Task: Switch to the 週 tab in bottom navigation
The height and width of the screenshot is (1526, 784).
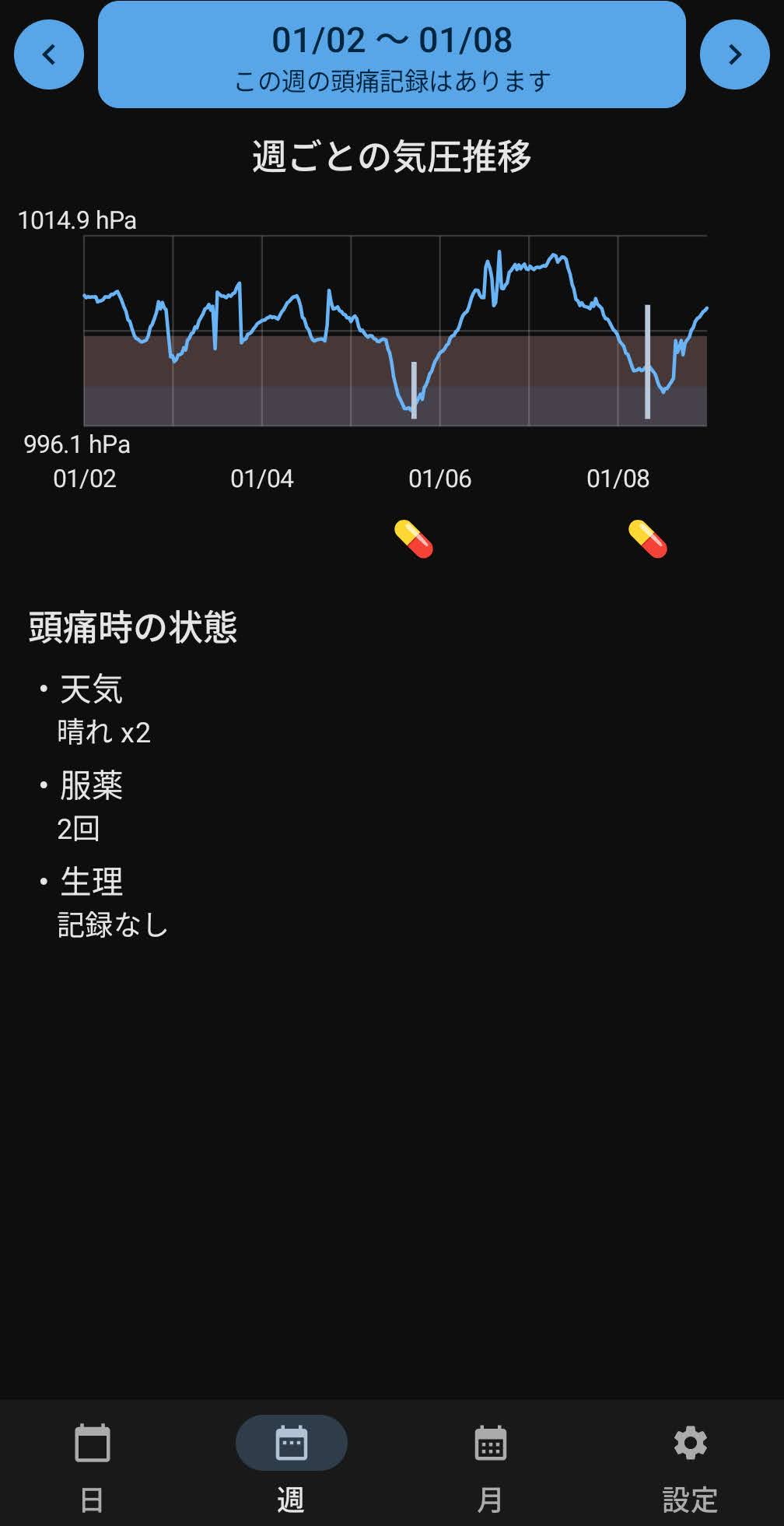Action: [x=290, y=1463]
